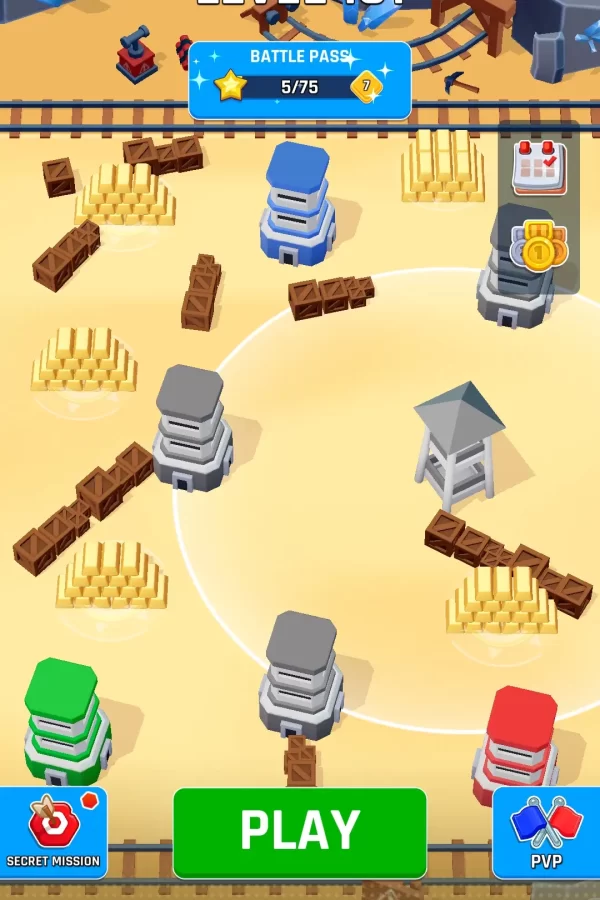Start the level with the PLAY button
This screenshot has height=900, width=600.
coord(299,832)
